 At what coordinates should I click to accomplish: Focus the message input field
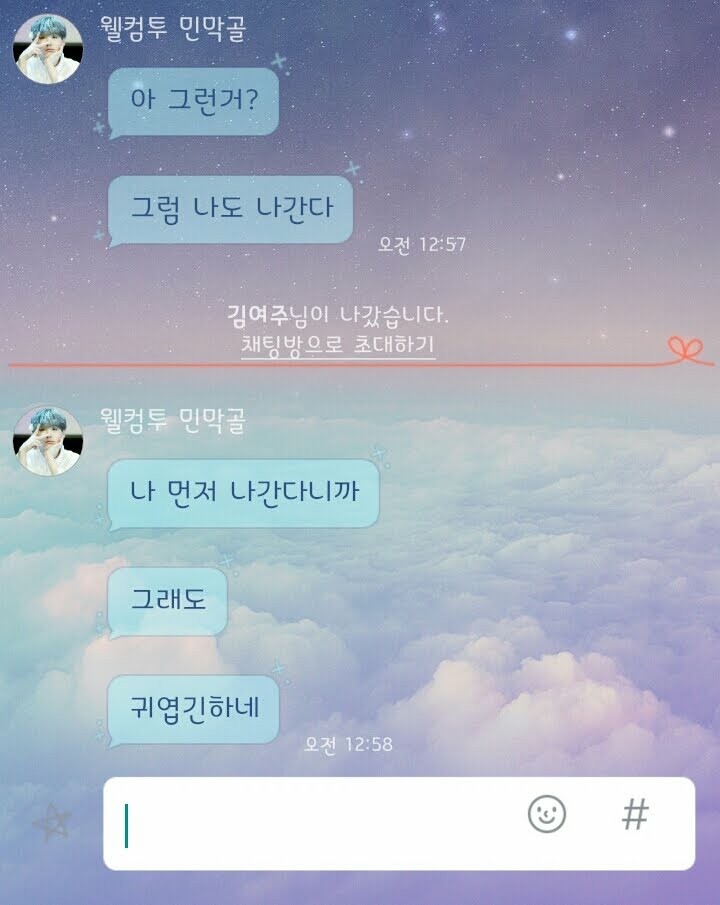tap(320, 824)
